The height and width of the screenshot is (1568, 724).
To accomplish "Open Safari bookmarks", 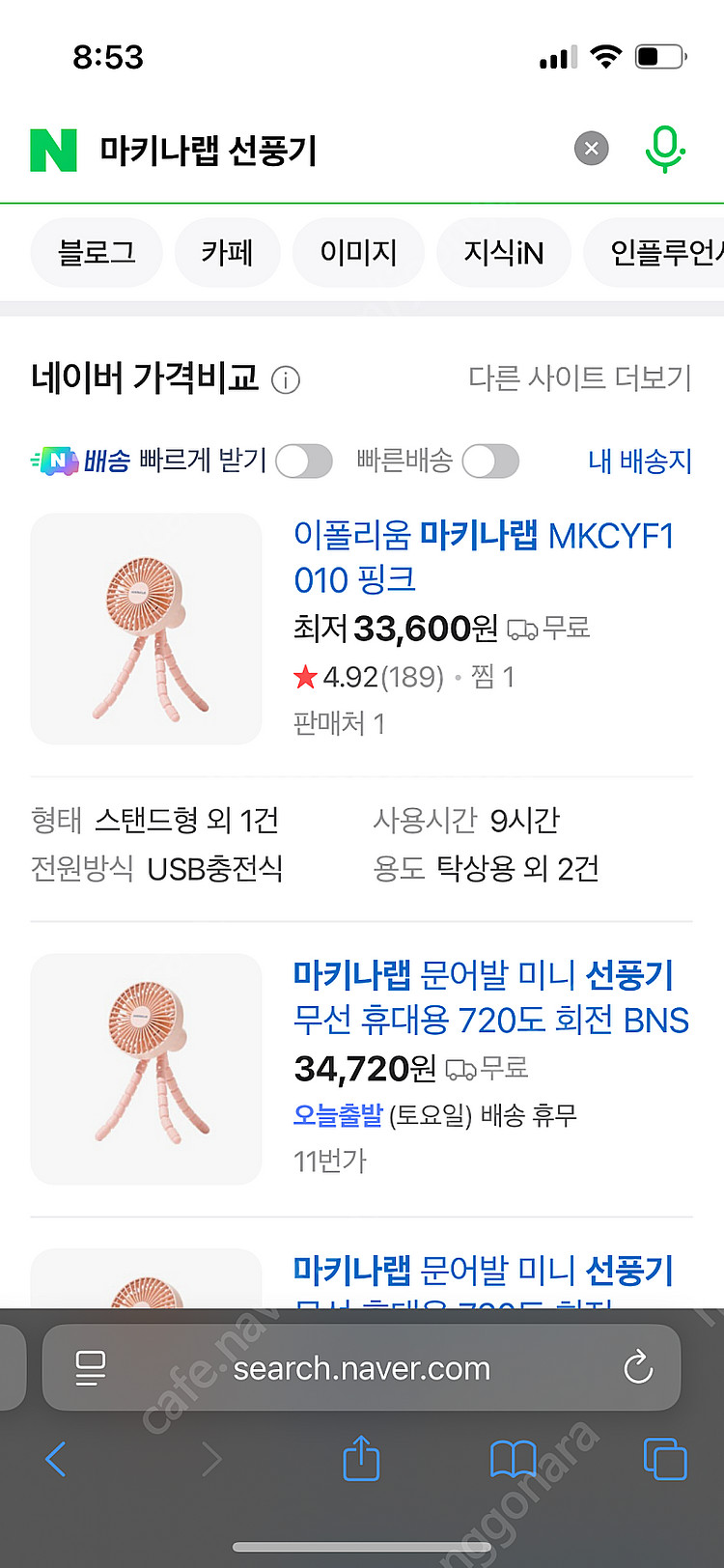I will [513, 1459].
